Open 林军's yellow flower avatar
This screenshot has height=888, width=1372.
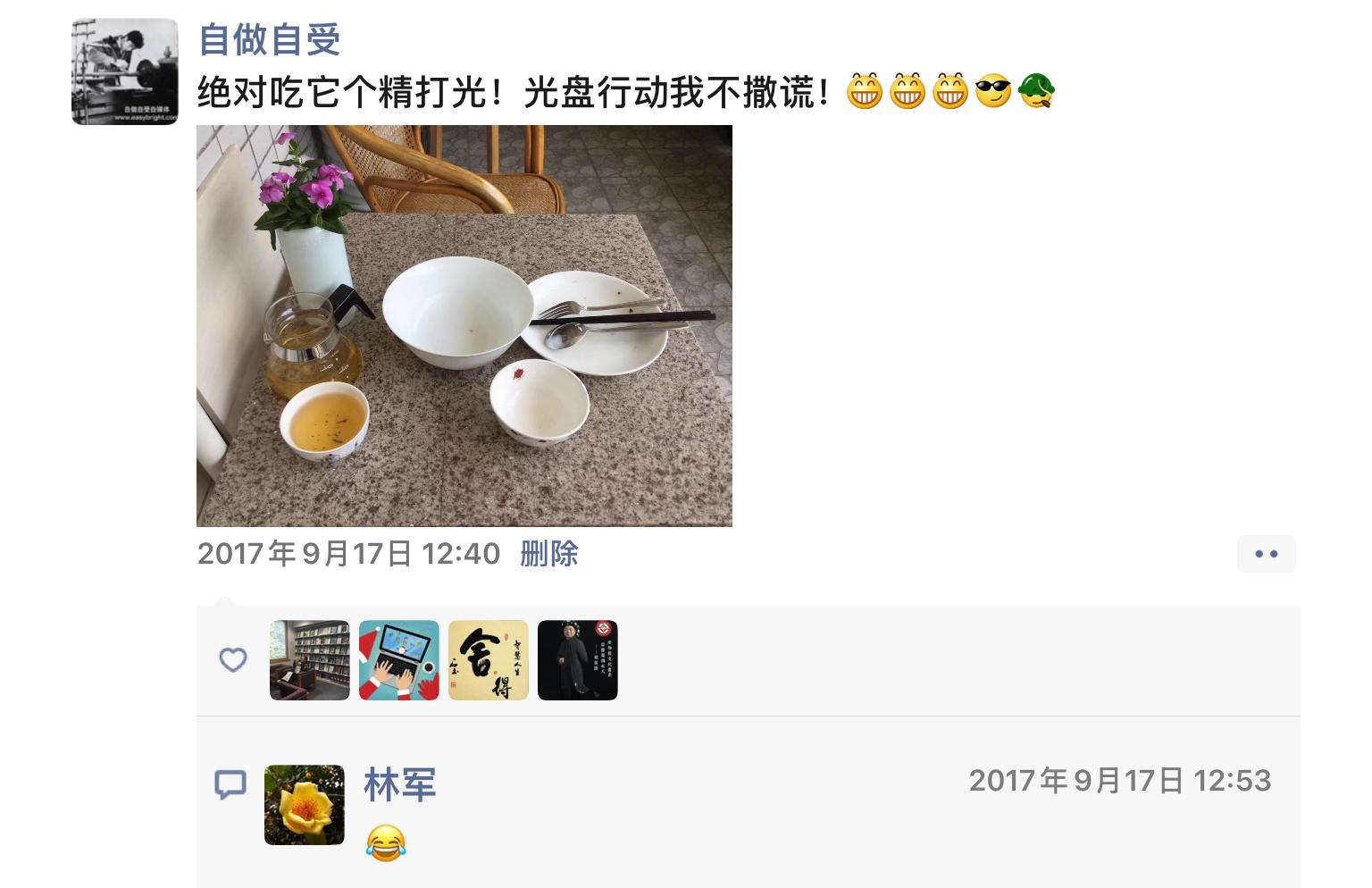pos(305,805)
